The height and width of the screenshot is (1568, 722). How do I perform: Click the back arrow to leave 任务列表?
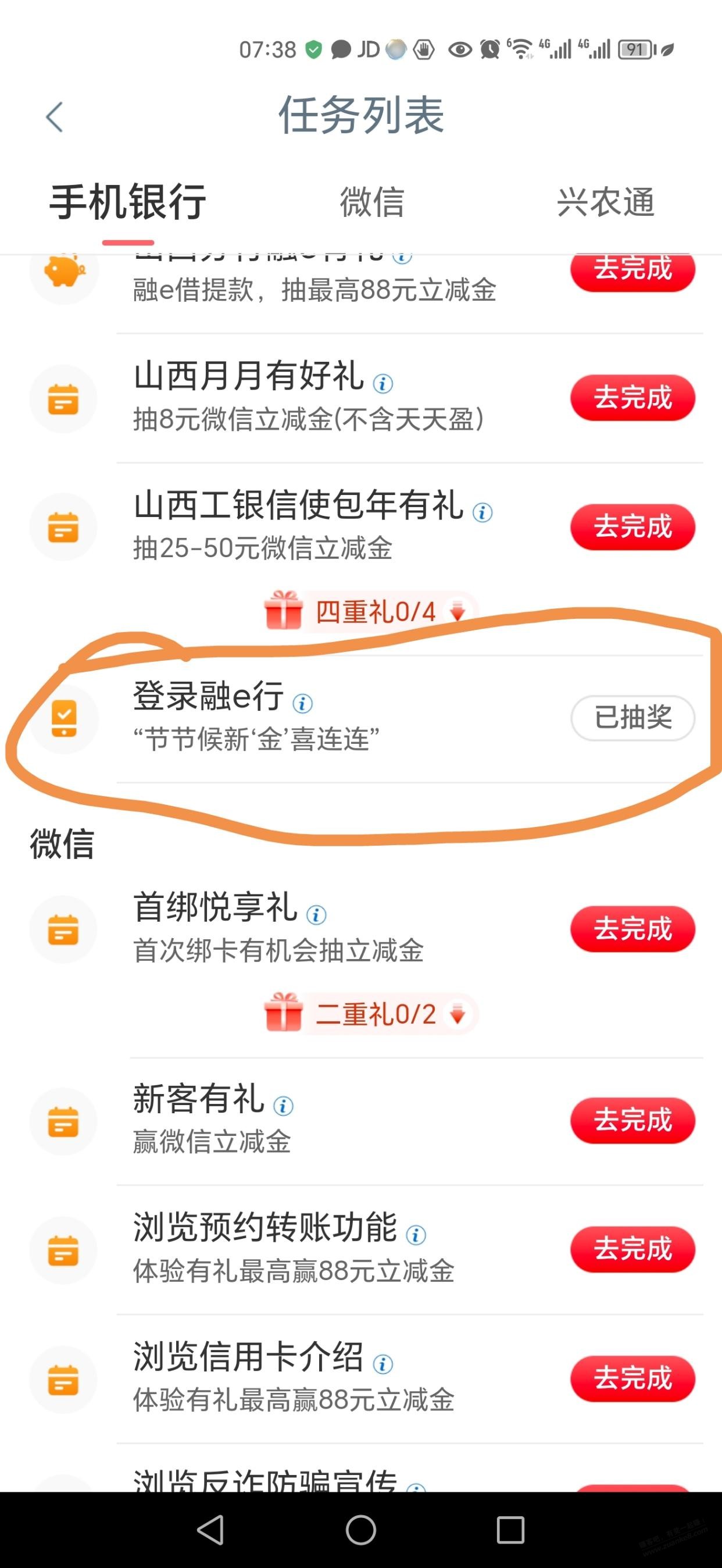tap(55, 116)
